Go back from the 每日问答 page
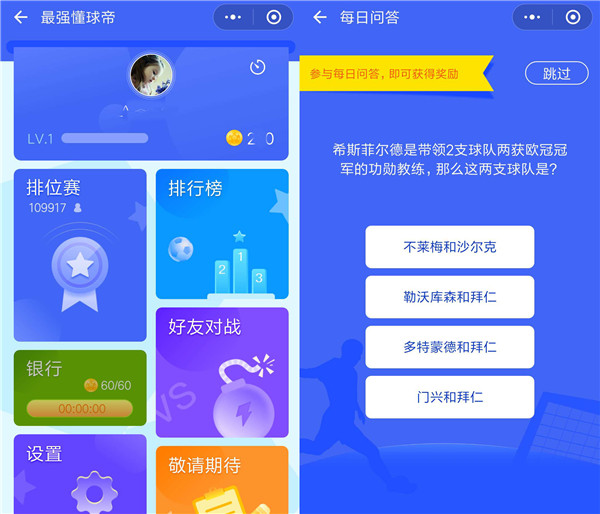The width and height of the screenshot is (600, 514). (x=320, y=17)
